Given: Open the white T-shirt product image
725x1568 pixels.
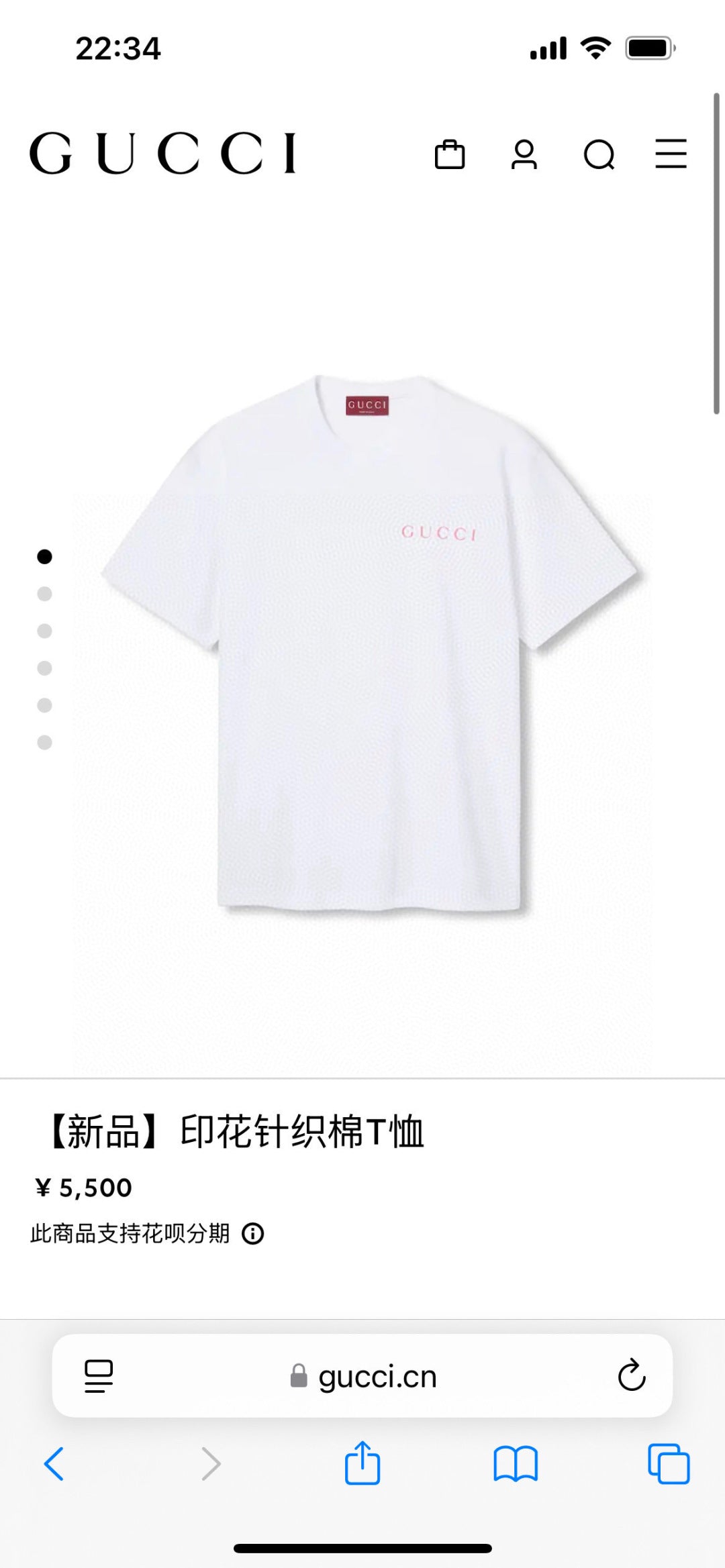Looking at the screenshot, I should [x=369, y=644].
